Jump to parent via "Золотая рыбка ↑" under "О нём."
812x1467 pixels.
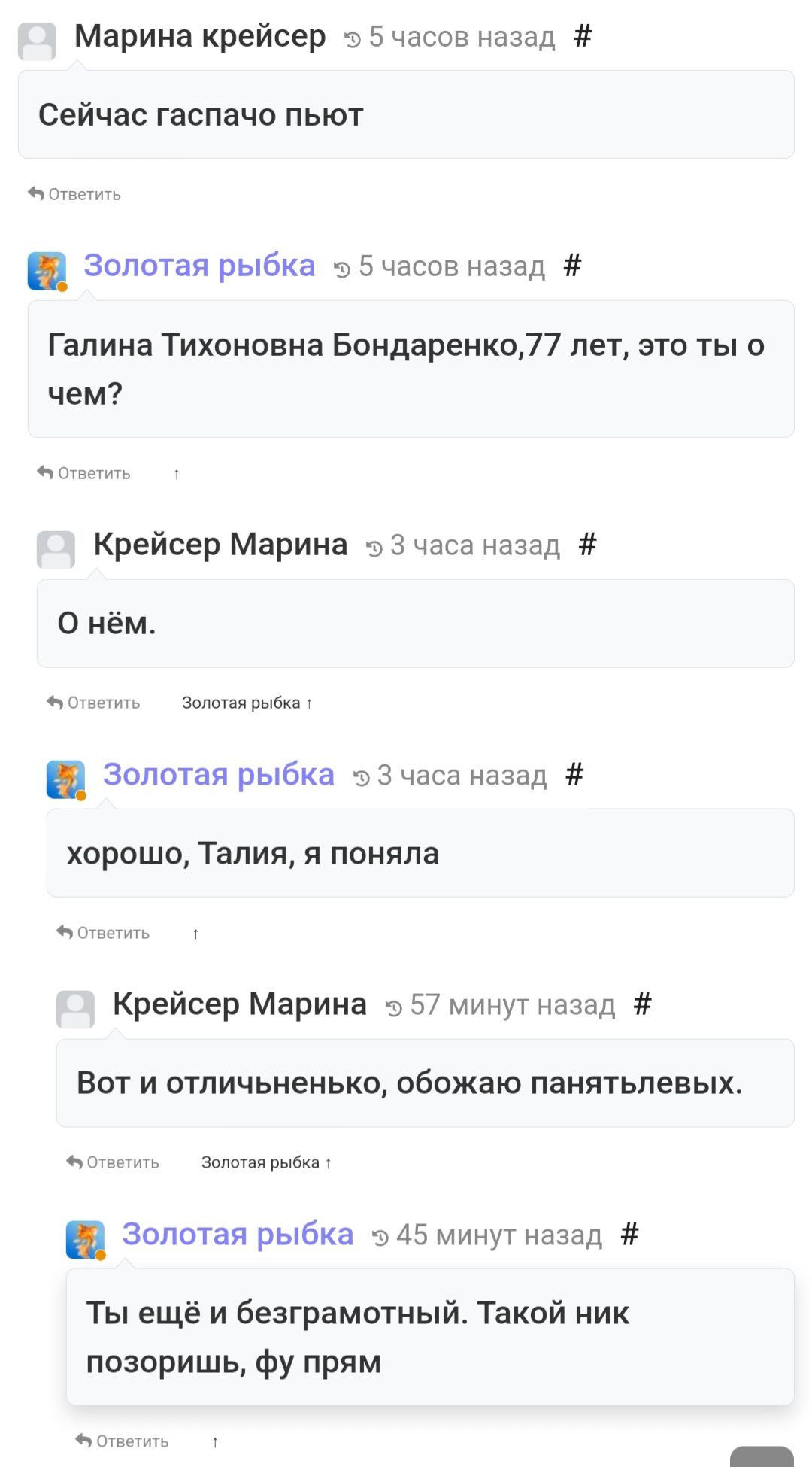(x=247, y=703)
